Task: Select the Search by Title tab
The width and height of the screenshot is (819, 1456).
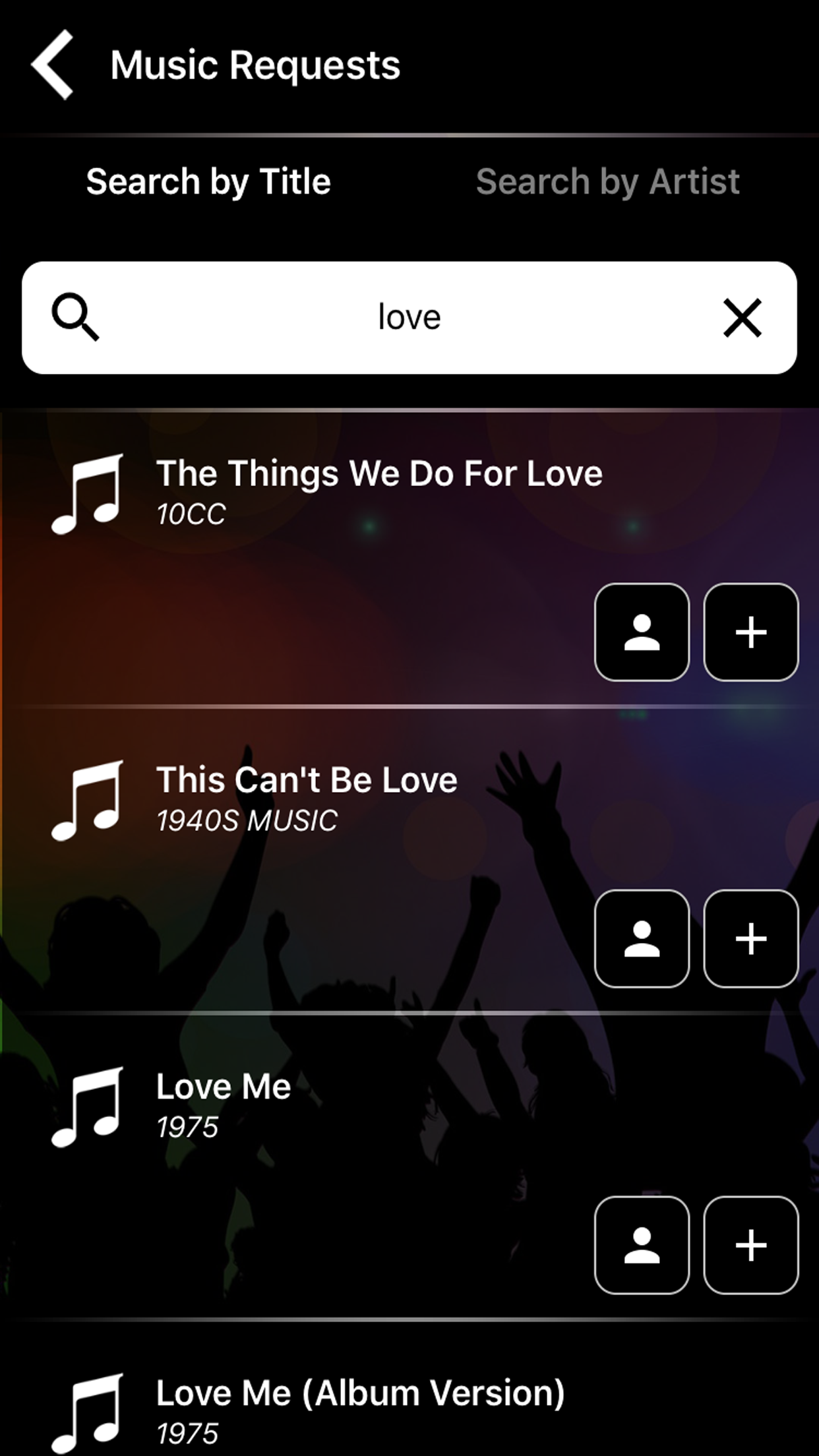Action: click(x=208, y=181)
